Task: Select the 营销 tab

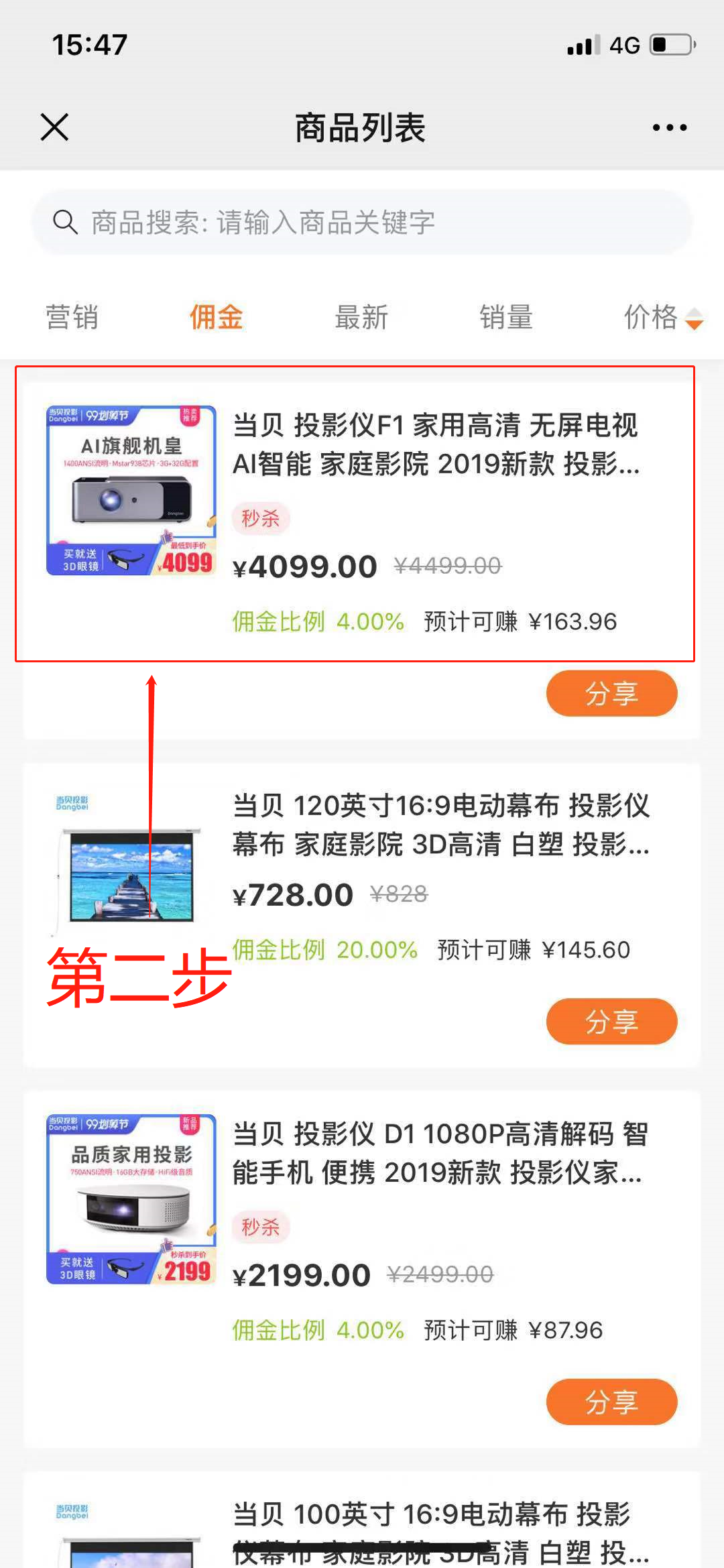Action: click(x=72, y=318)
